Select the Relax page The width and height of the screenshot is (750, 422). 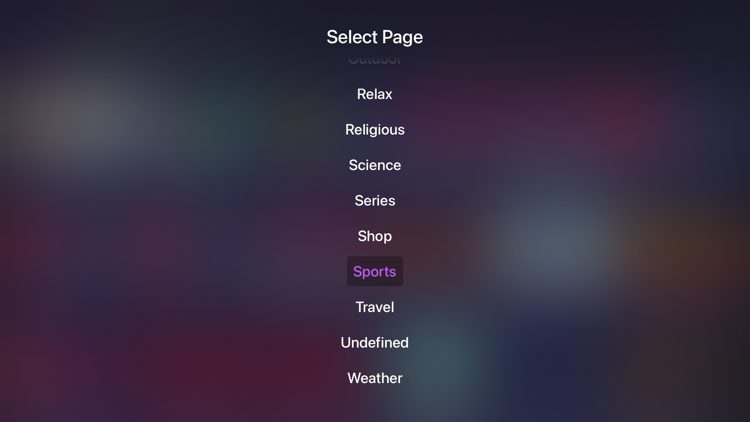[x=374, y=94]
